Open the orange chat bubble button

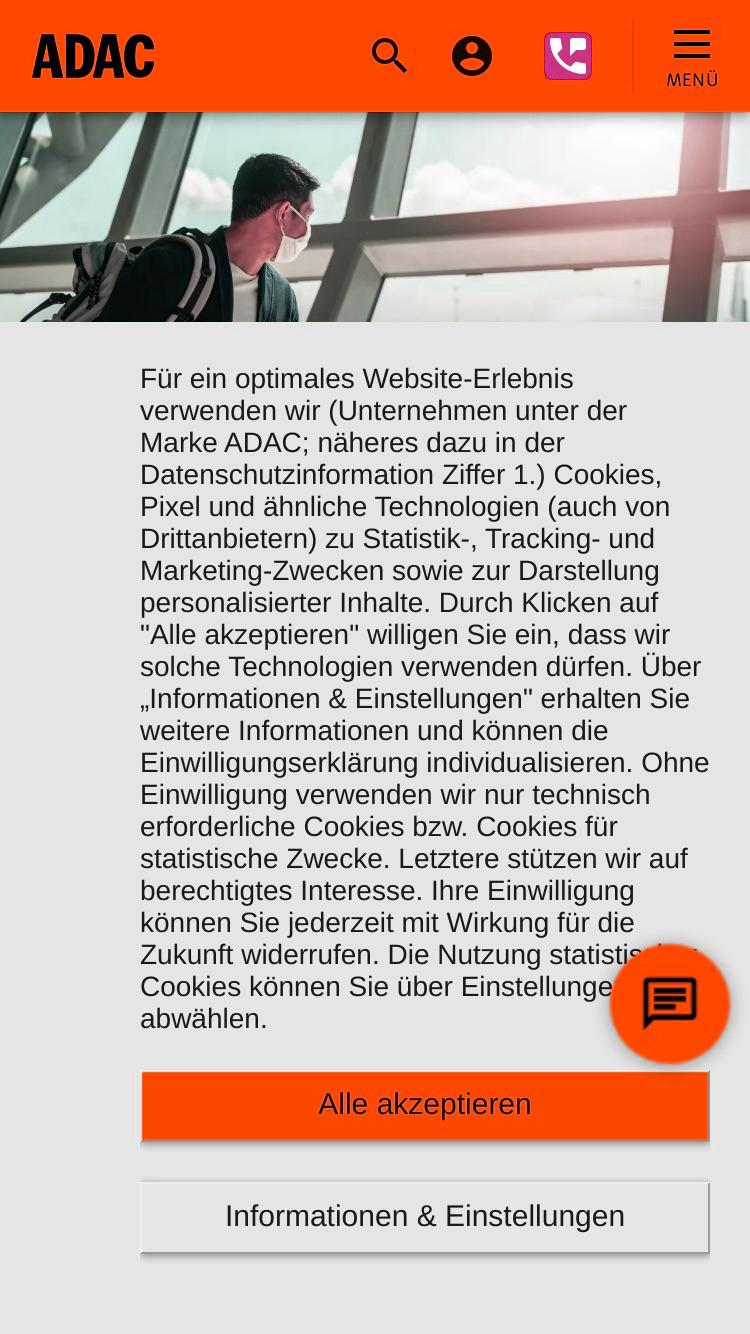click(670, 1003)
